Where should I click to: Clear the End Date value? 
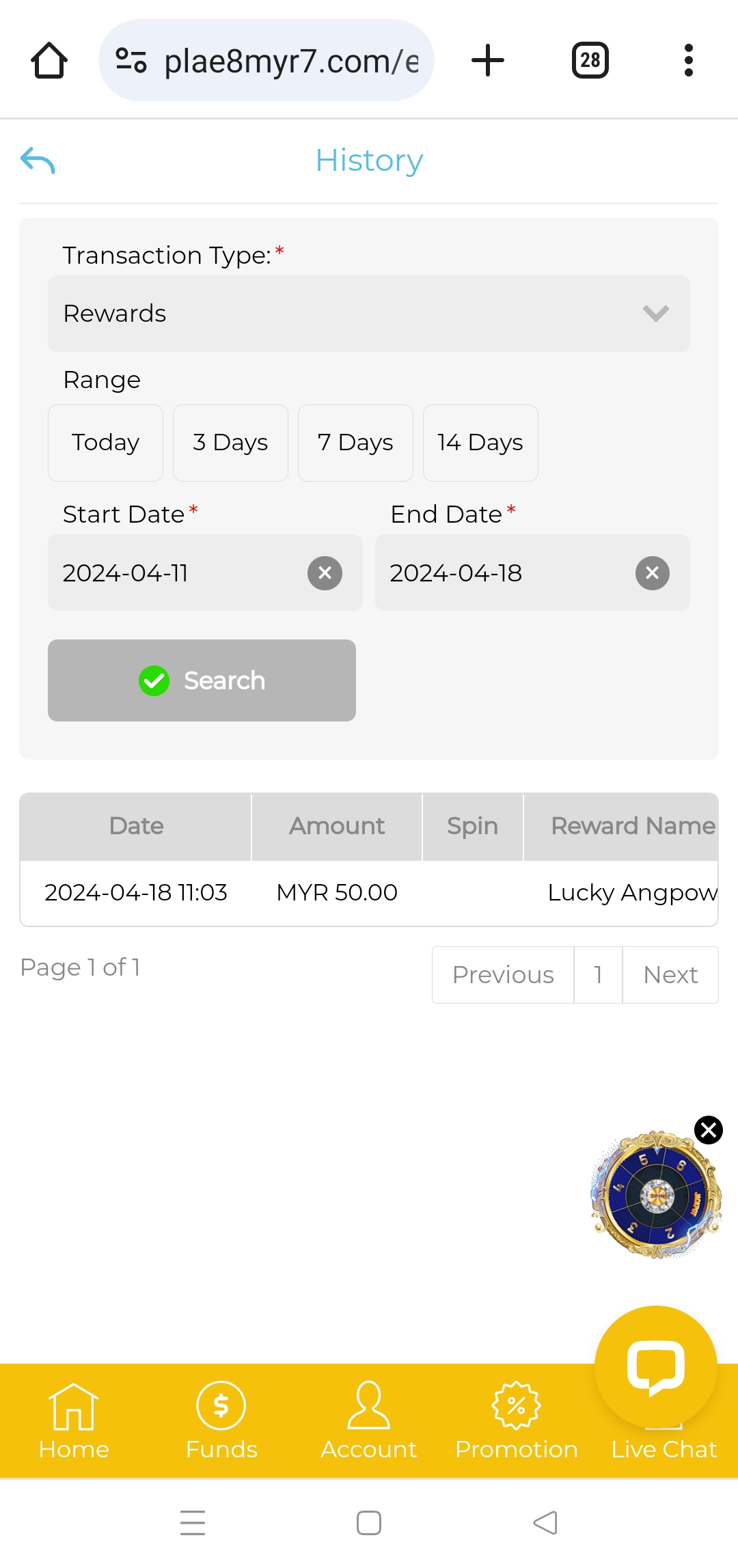[653, 573]
